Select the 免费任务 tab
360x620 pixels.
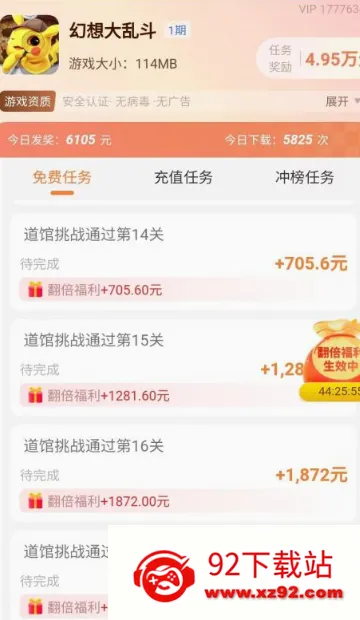coord(62,177)
